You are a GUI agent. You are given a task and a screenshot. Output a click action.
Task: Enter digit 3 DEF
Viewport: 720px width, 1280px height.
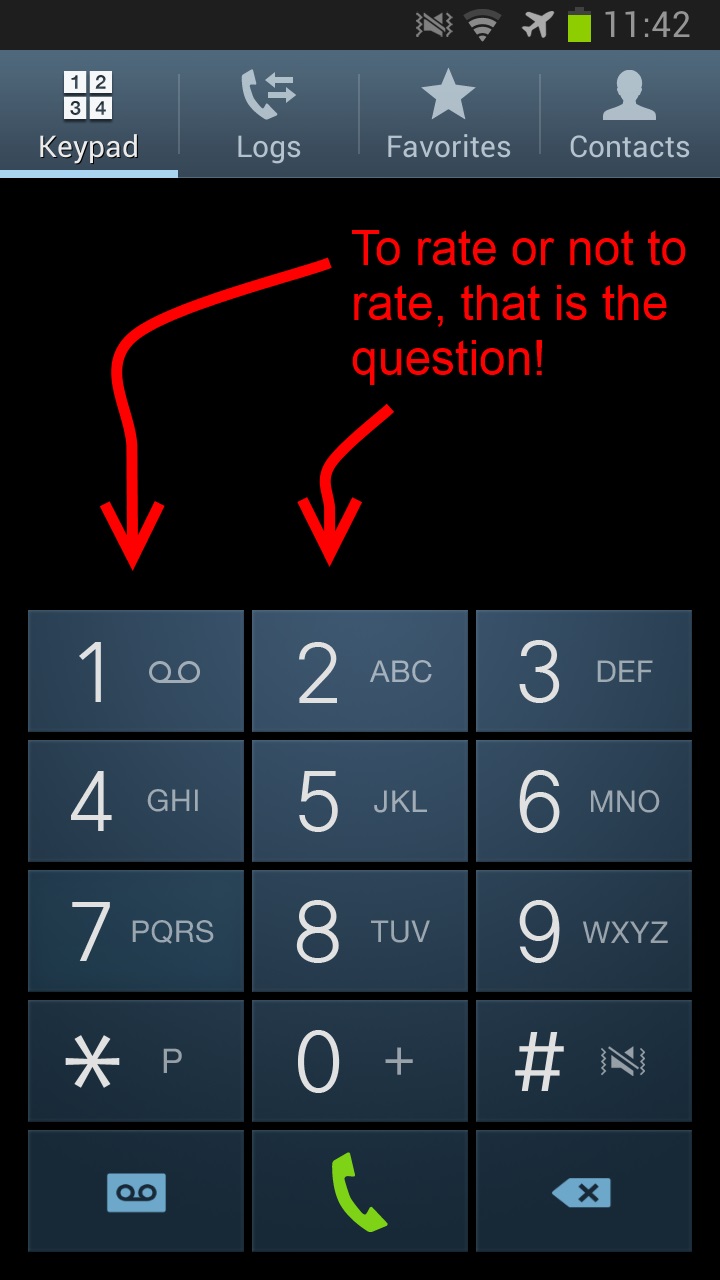pos(584,671)
